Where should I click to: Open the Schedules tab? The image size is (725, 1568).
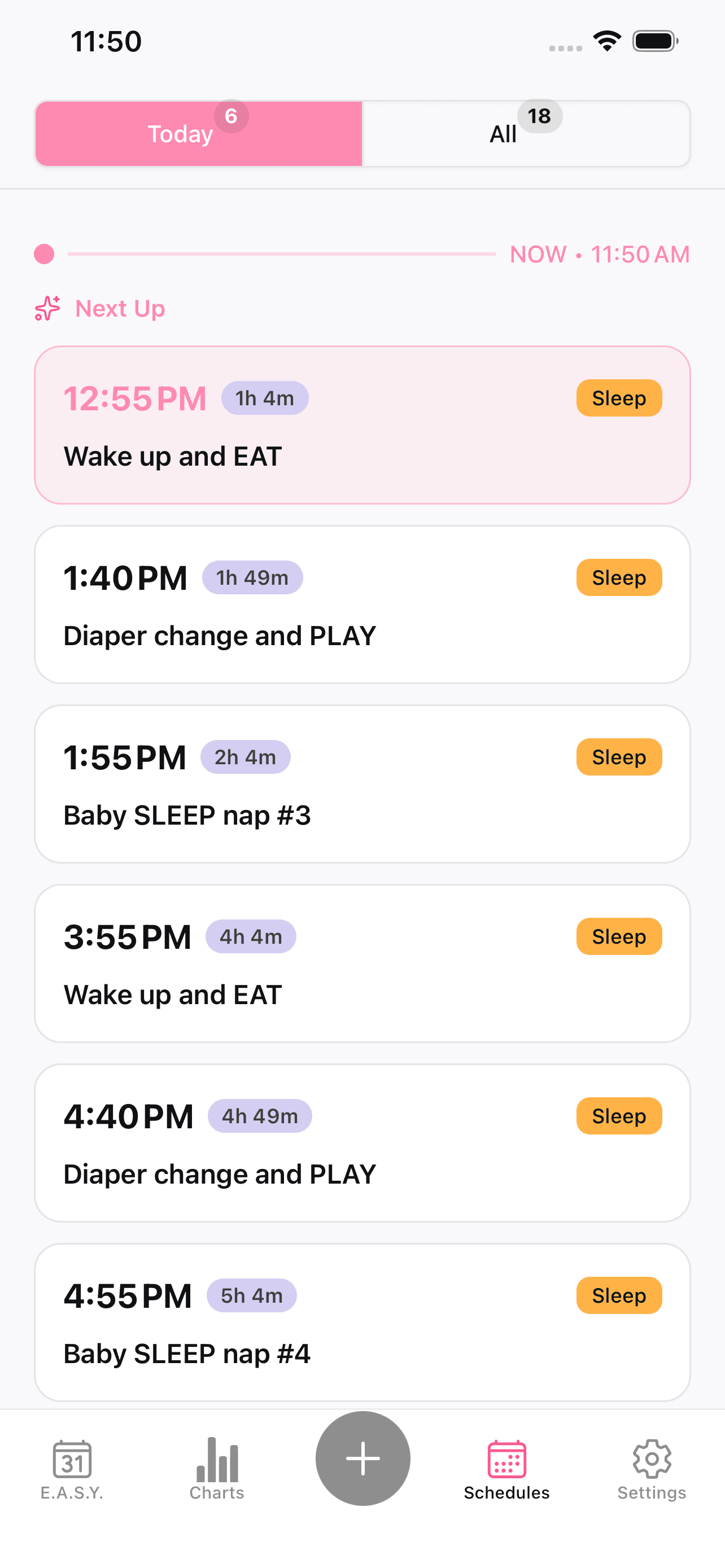coord(506,1469)
